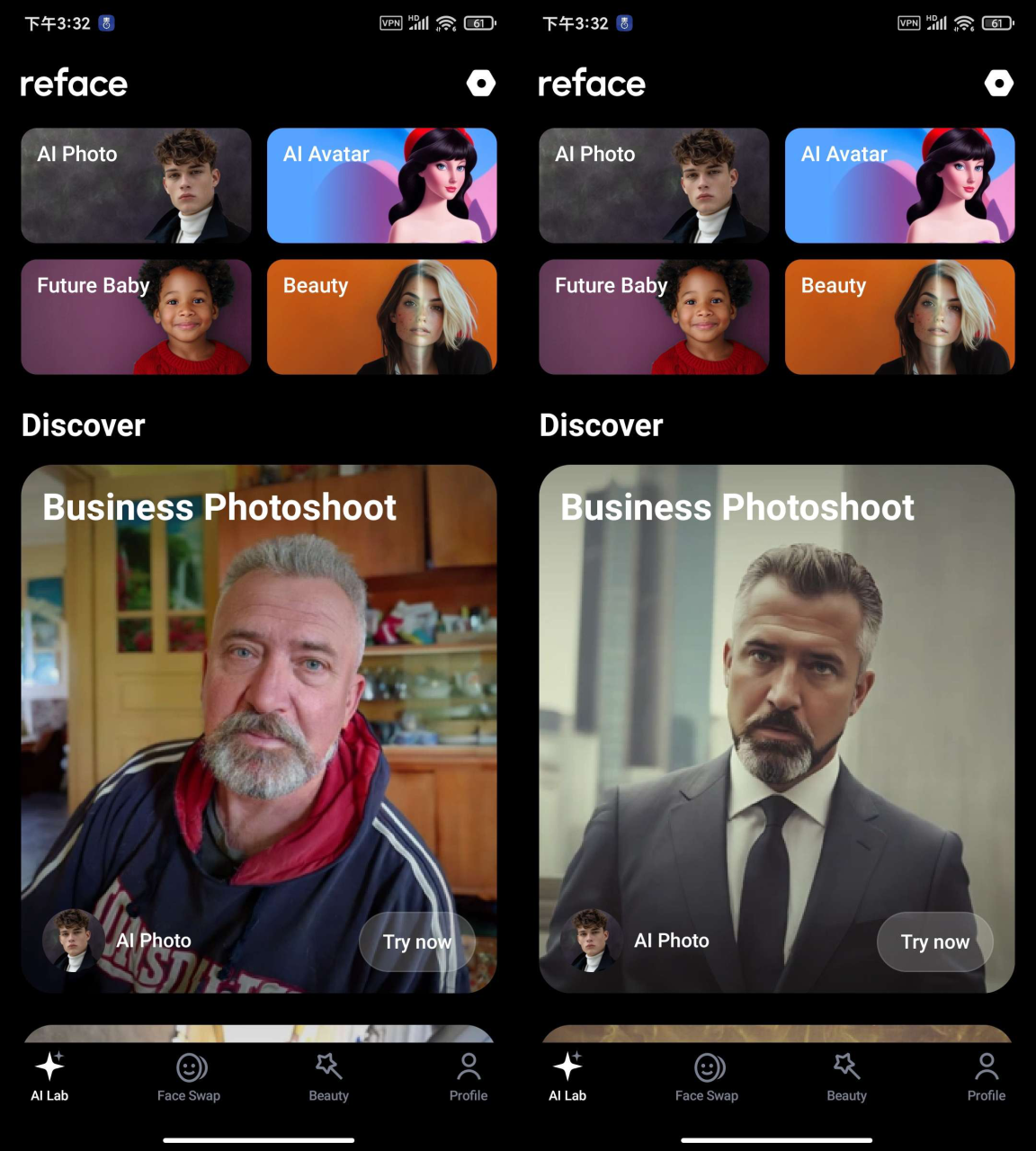Open Future Baby tile on left screen
This screenshot has width=1036, height=1151.
click(x=136, y=317)
